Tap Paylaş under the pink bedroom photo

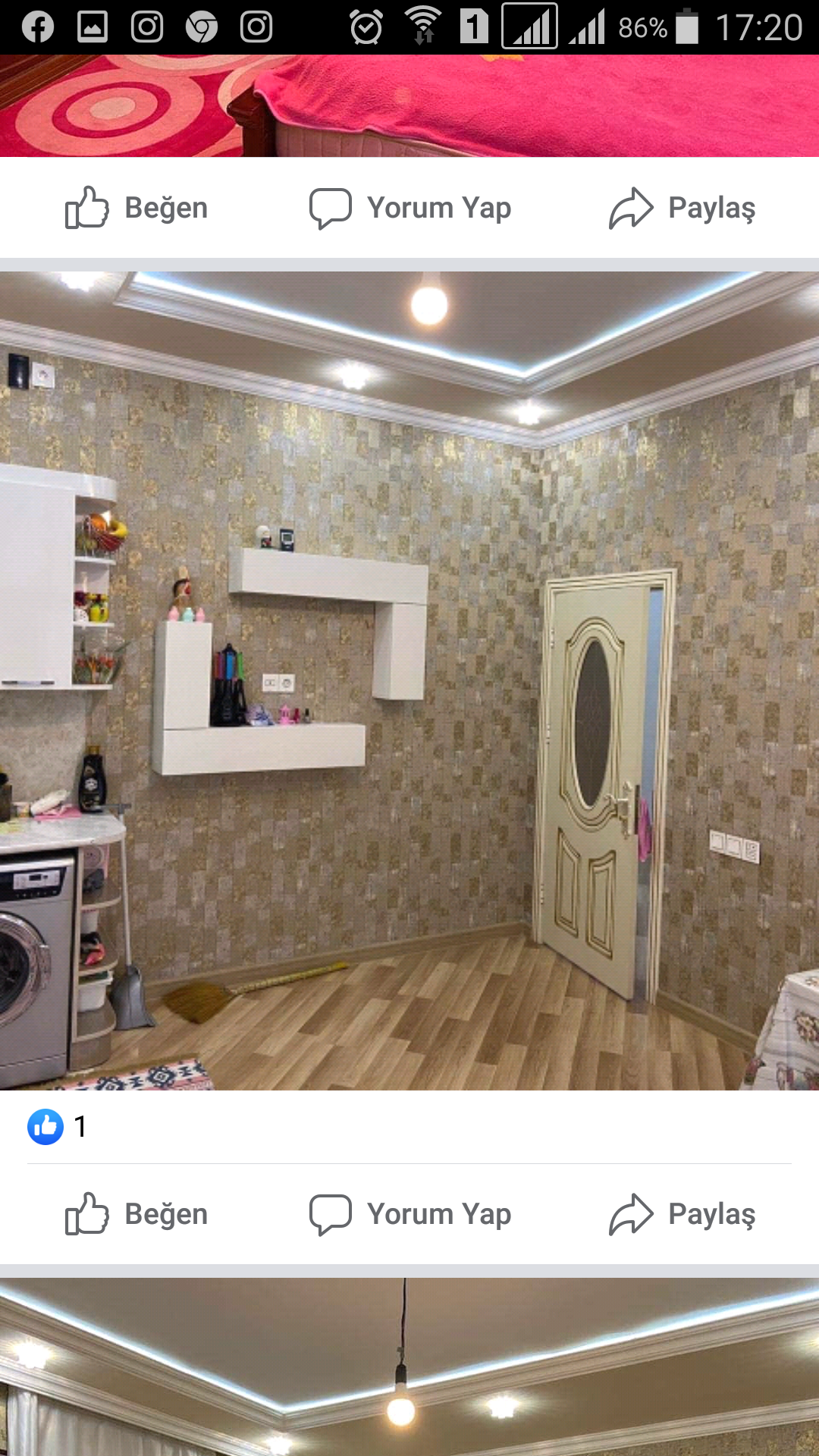pyautogui.click(x=682, y=208)
